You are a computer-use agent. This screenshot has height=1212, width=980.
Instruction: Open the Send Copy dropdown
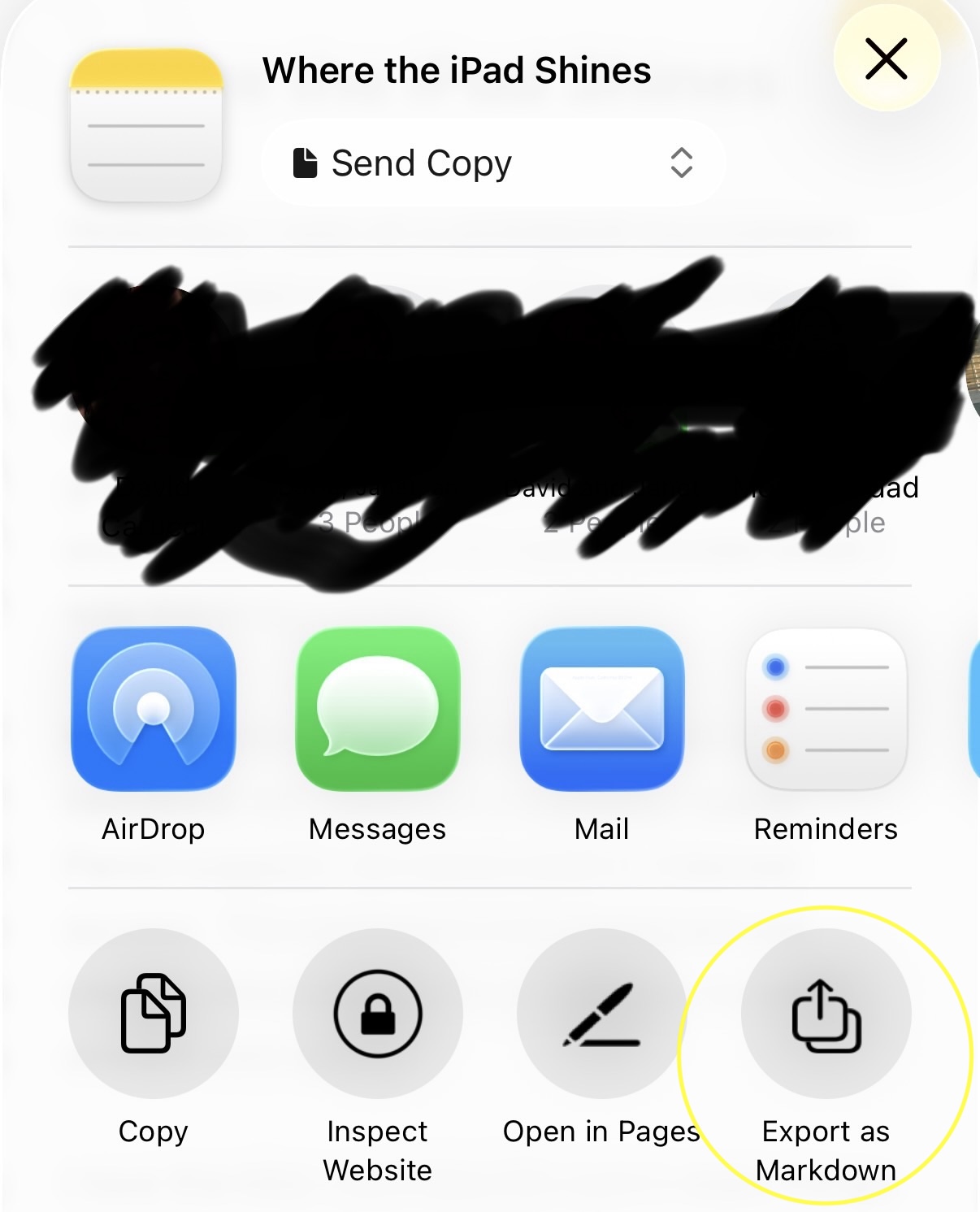coord(492,163)
